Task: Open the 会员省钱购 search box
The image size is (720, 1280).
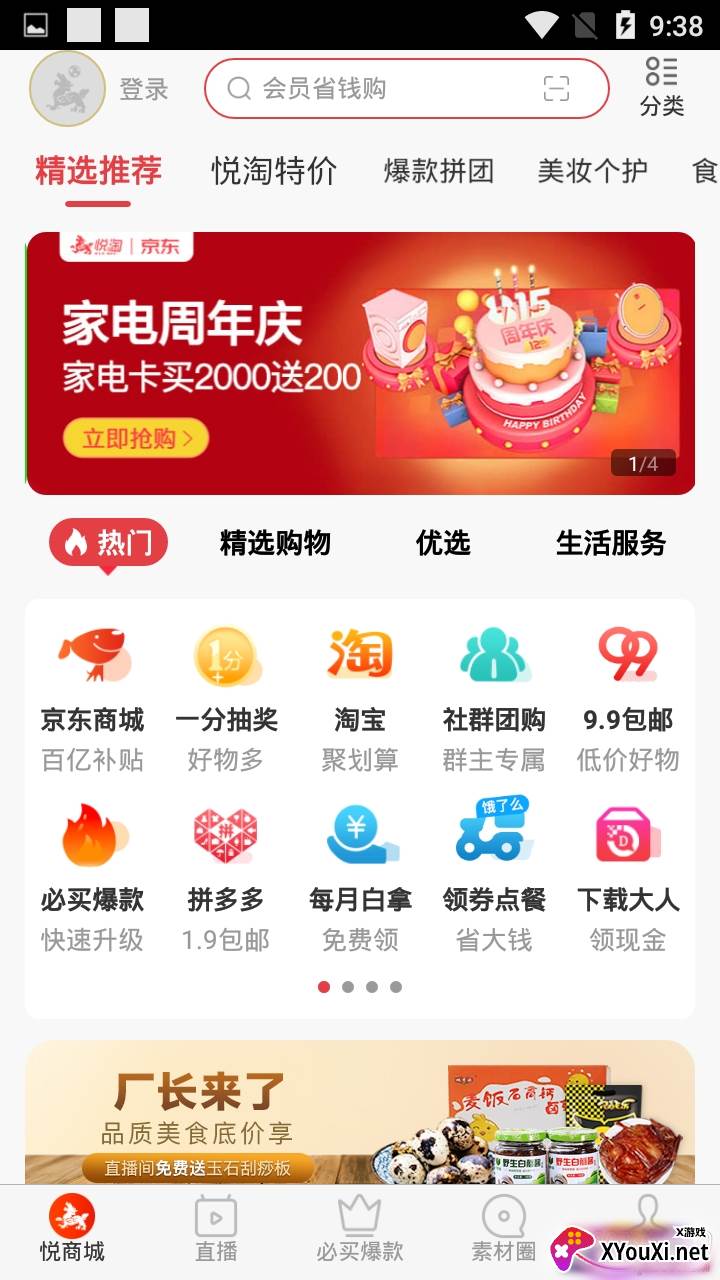Action: pyautogui.click(x=380, y=89)
